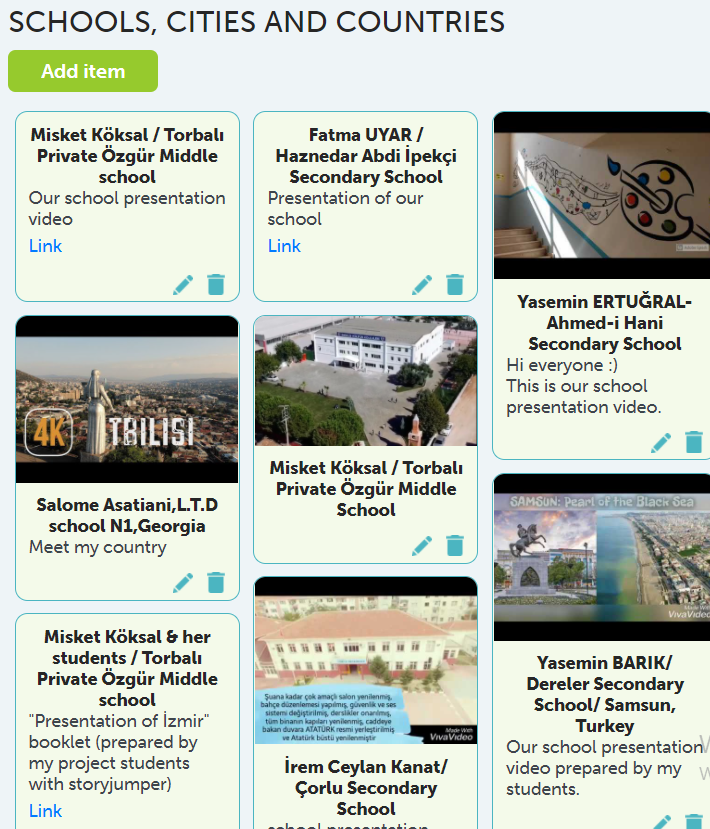Tap the Add item button
710x829 pixels.
tap(83, 71)
